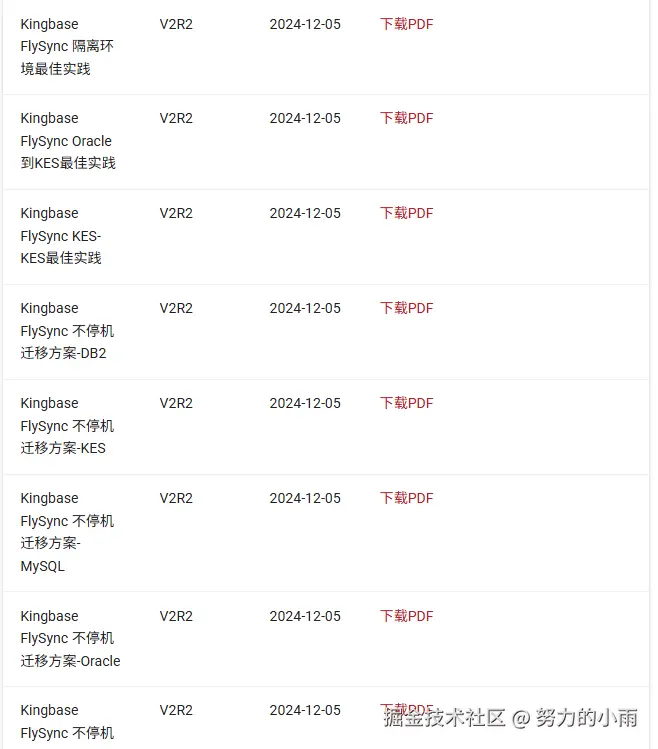Screen dimensions: 658x749
Task: Download the 隔离环境最佳实践 PDF
Action: tap(406, 24)
